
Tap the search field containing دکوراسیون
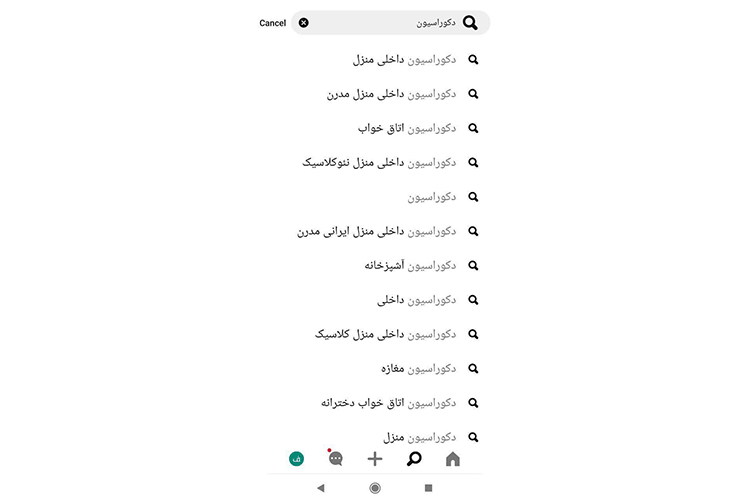400,23
